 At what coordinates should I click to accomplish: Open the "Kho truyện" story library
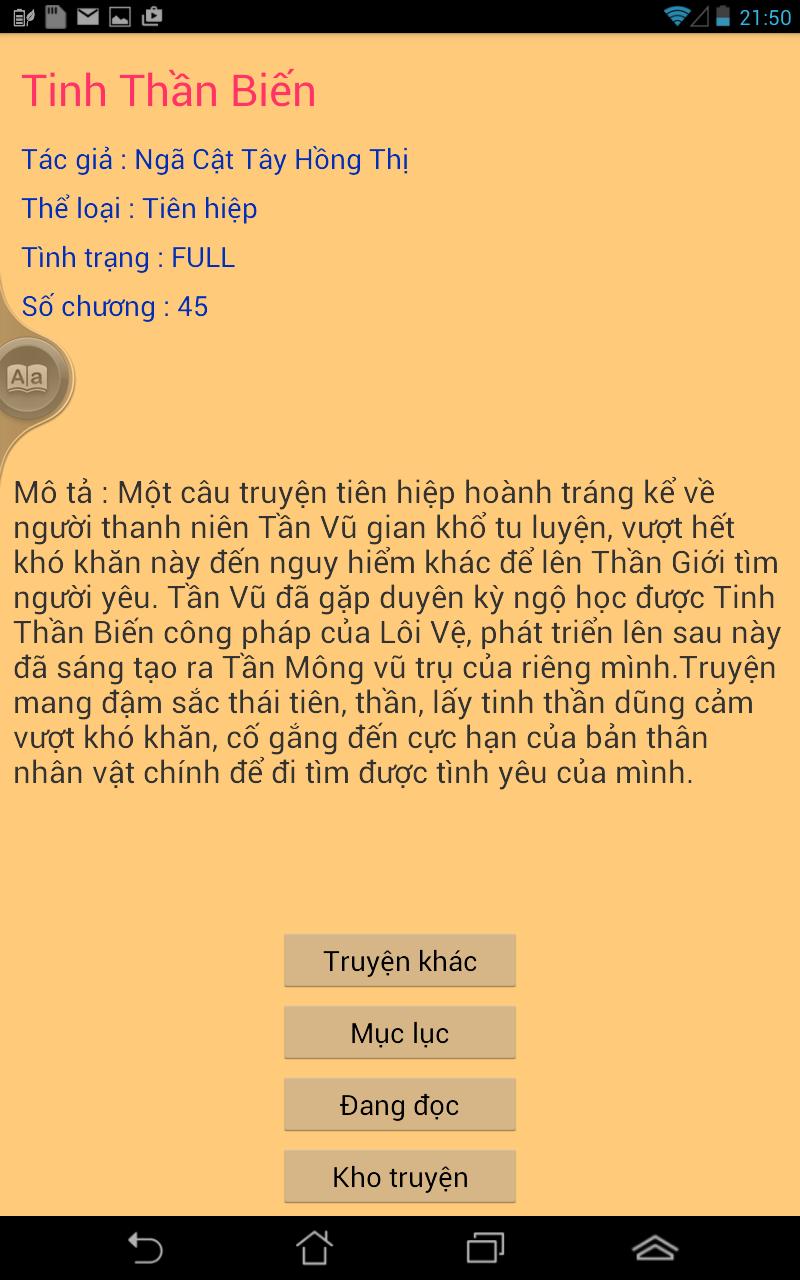click(400, 1177)
